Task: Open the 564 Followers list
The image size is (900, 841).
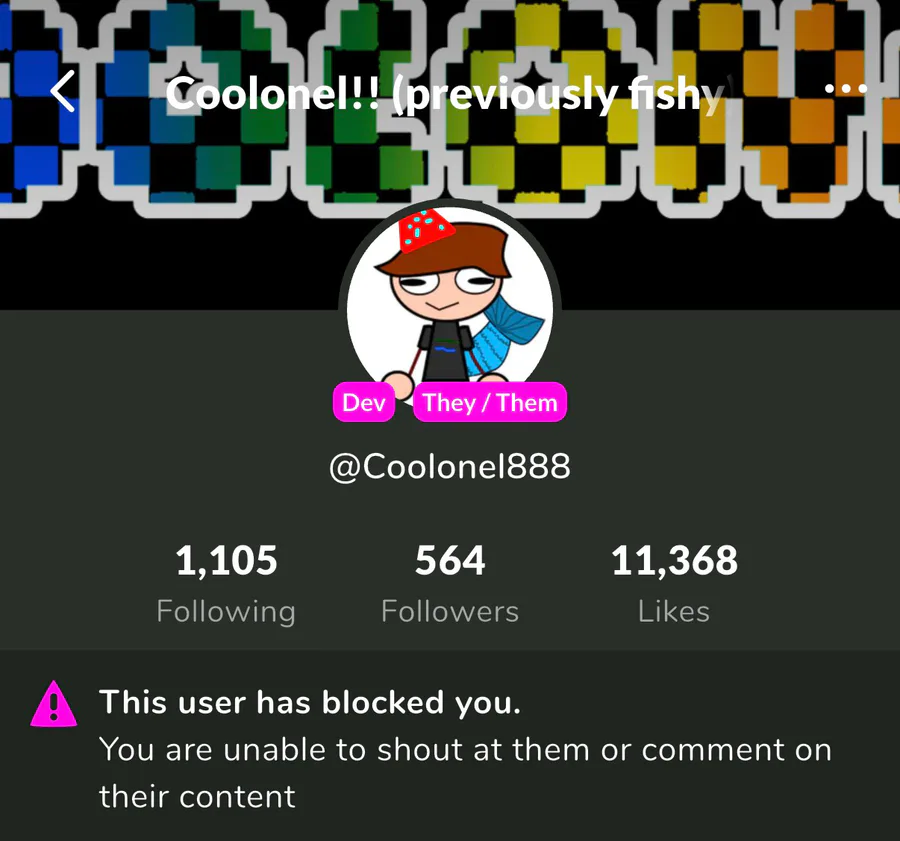Action: point(450,584)
